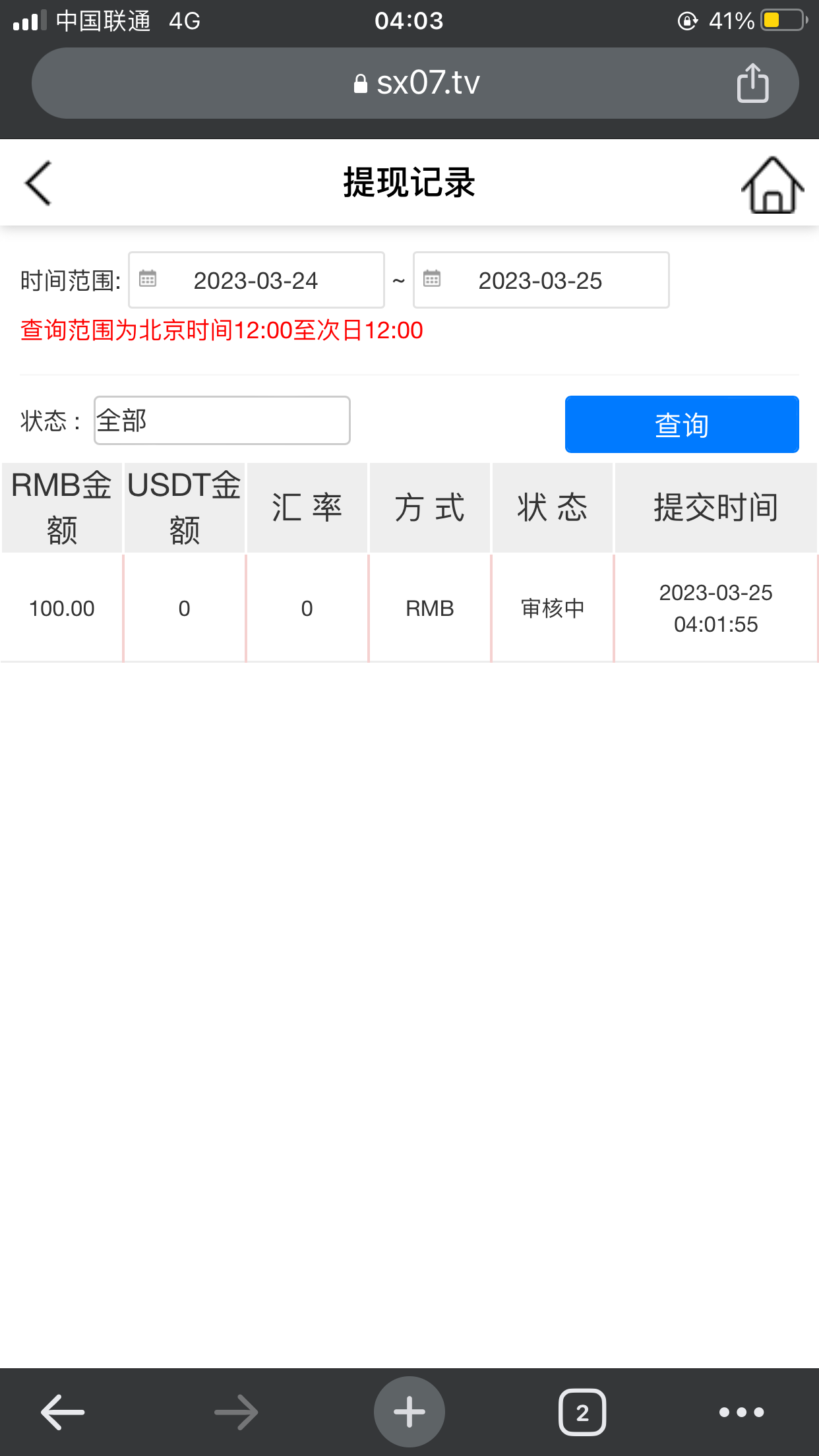Open the calendar icon for the end date
The image size is (819, 1456).
pos(433,280)
